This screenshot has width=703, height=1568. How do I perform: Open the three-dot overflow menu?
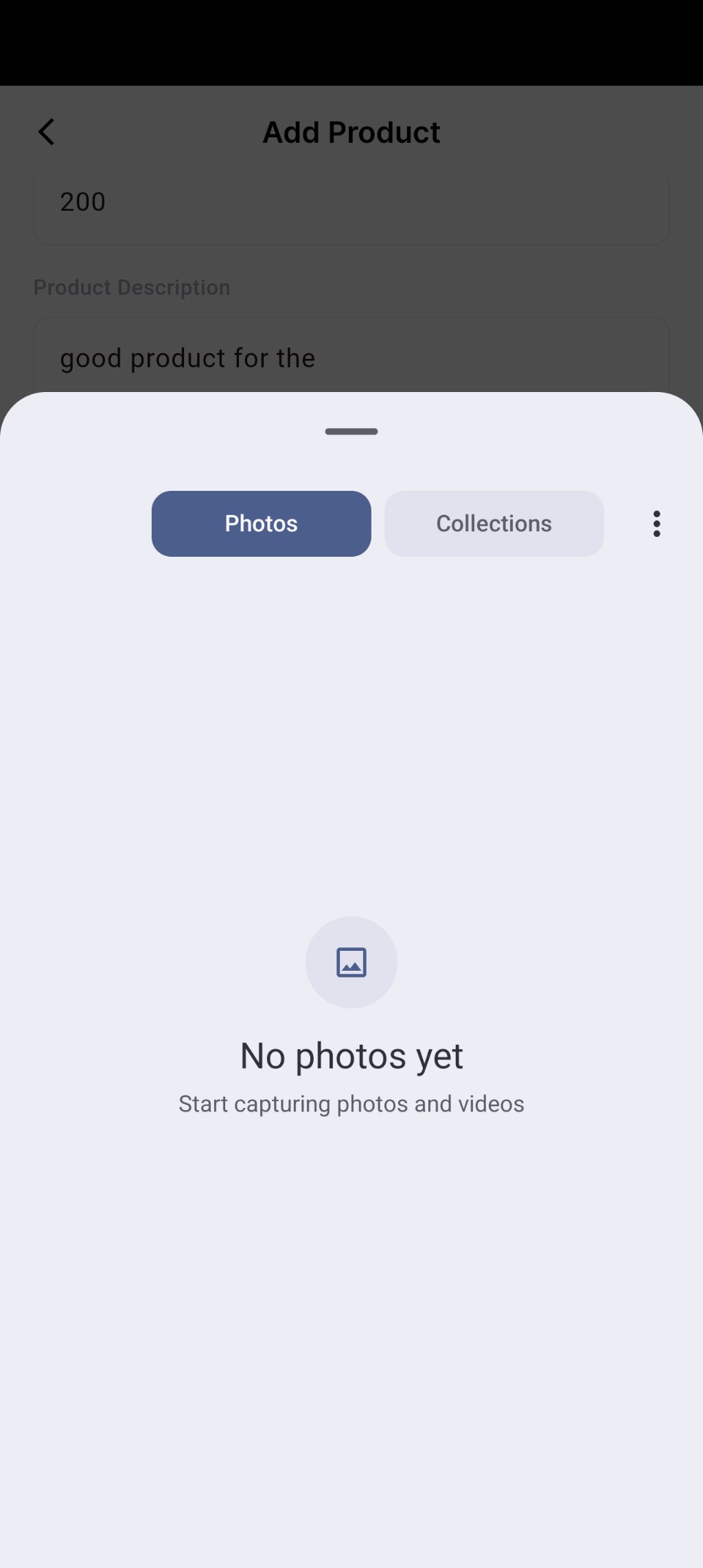pyautogui.click(x=657, y=524)
